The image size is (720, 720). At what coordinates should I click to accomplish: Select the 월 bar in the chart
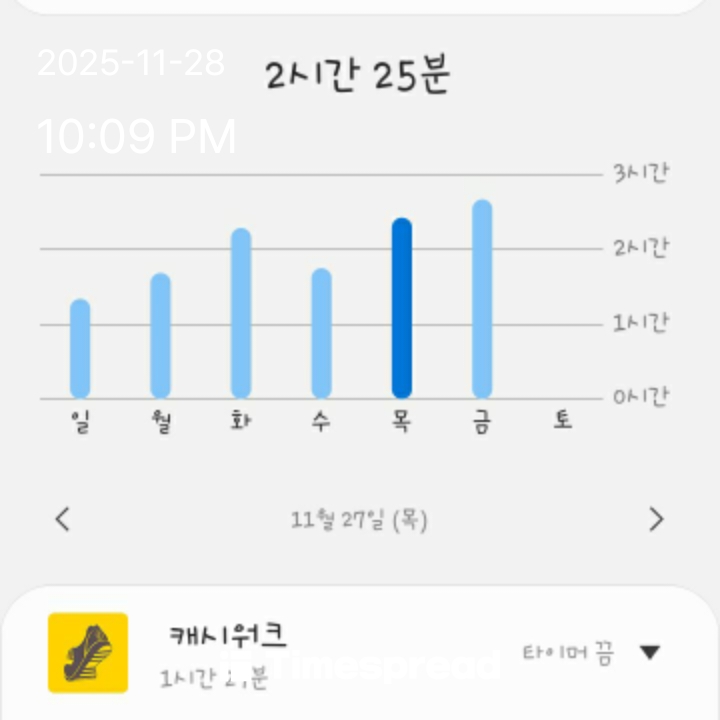point(160,335)
